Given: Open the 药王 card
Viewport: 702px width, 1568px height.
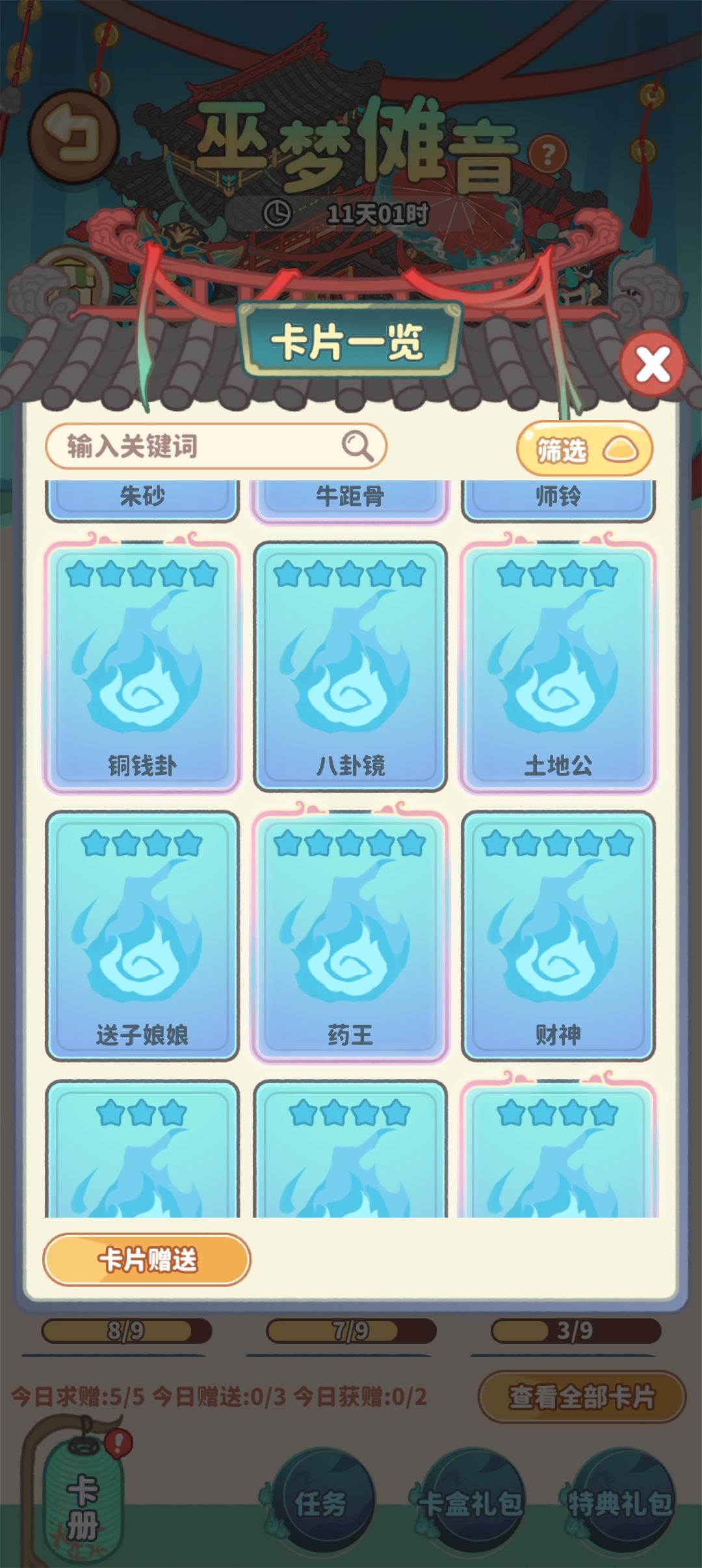Looking at the screenshot, I should pyautogui.click(x=350, y=936).
